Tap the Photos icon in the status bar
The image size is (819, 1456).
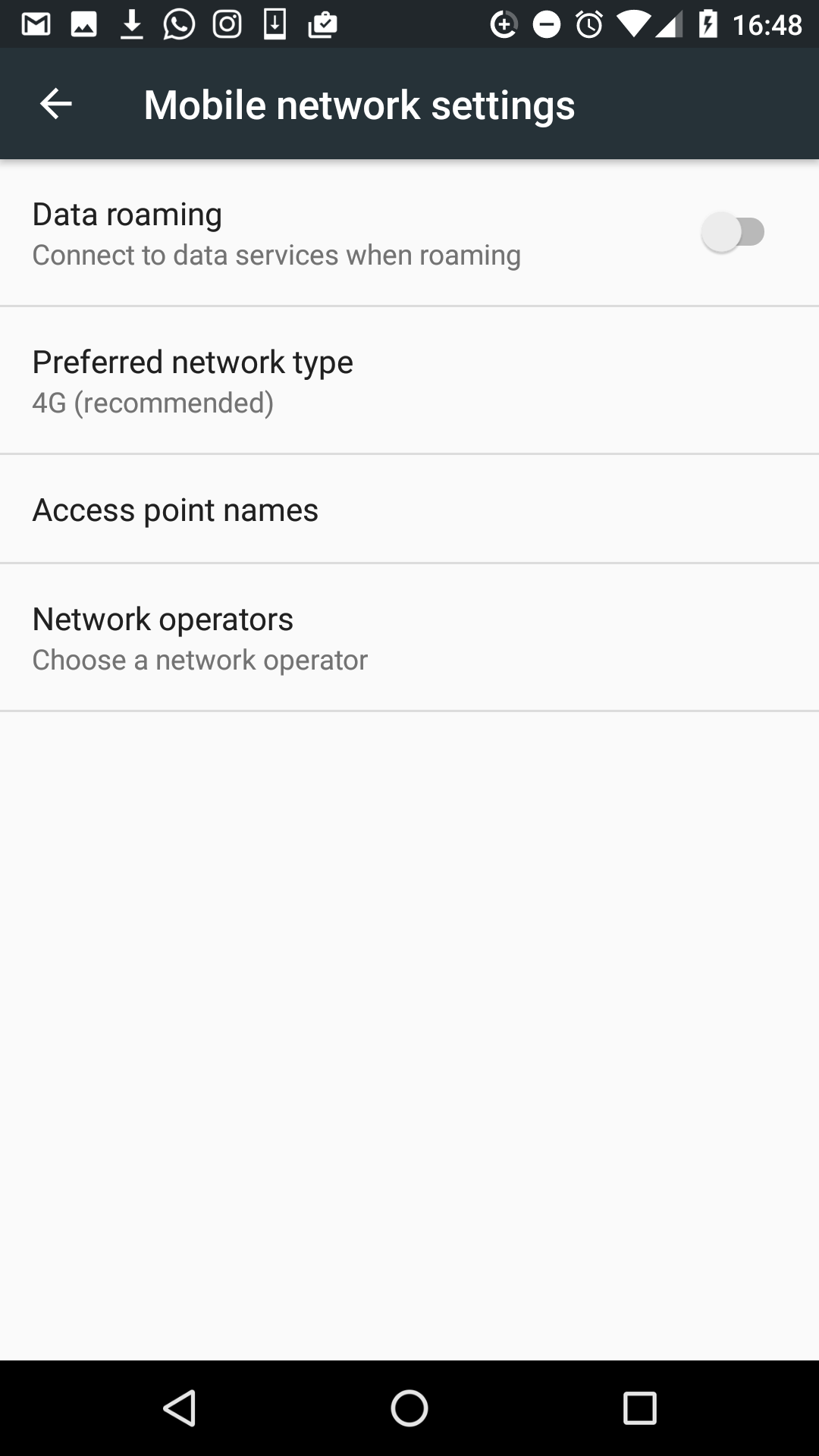click(83, 23)
